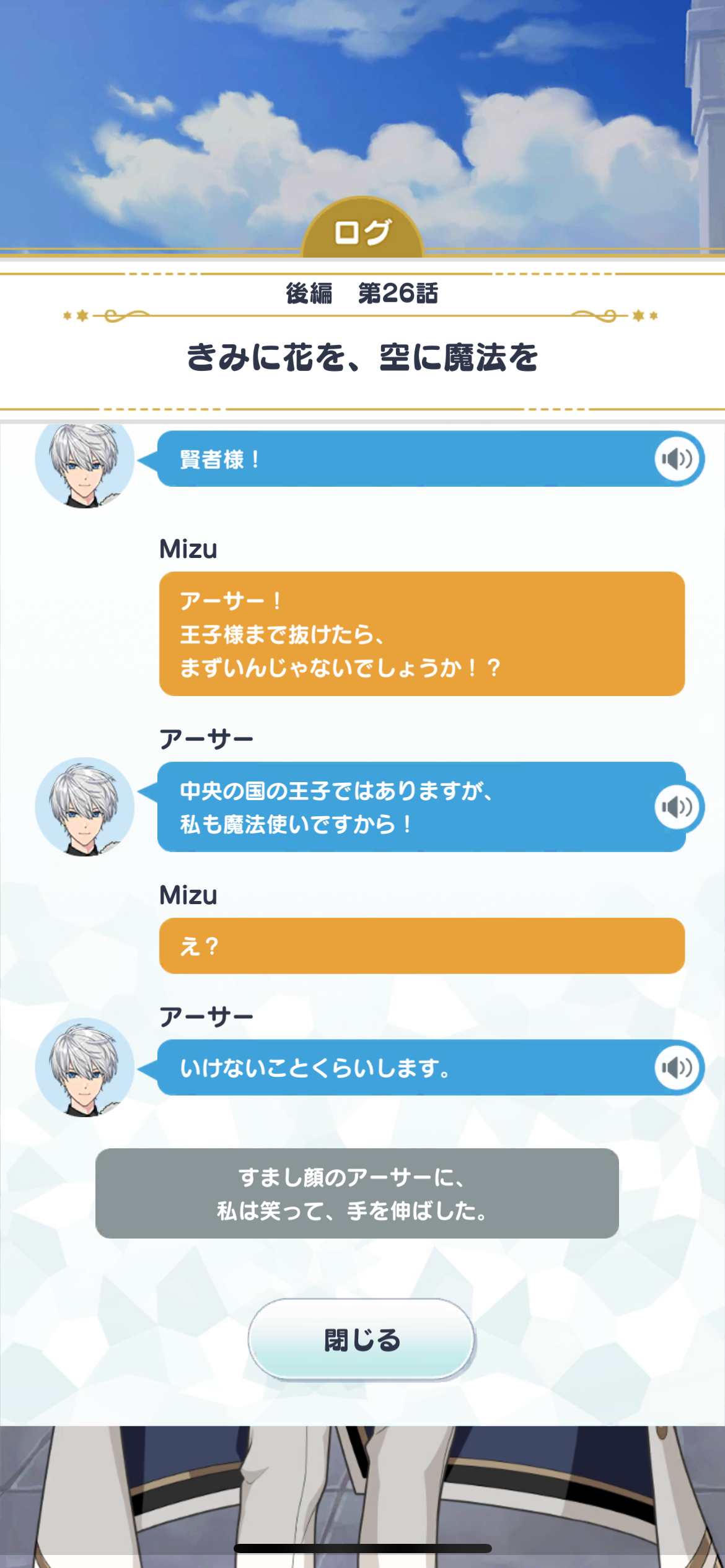Play voice for いけないことくらいします line
The width and height of the screenshot is (725, 1568).
coord(677,1068)
